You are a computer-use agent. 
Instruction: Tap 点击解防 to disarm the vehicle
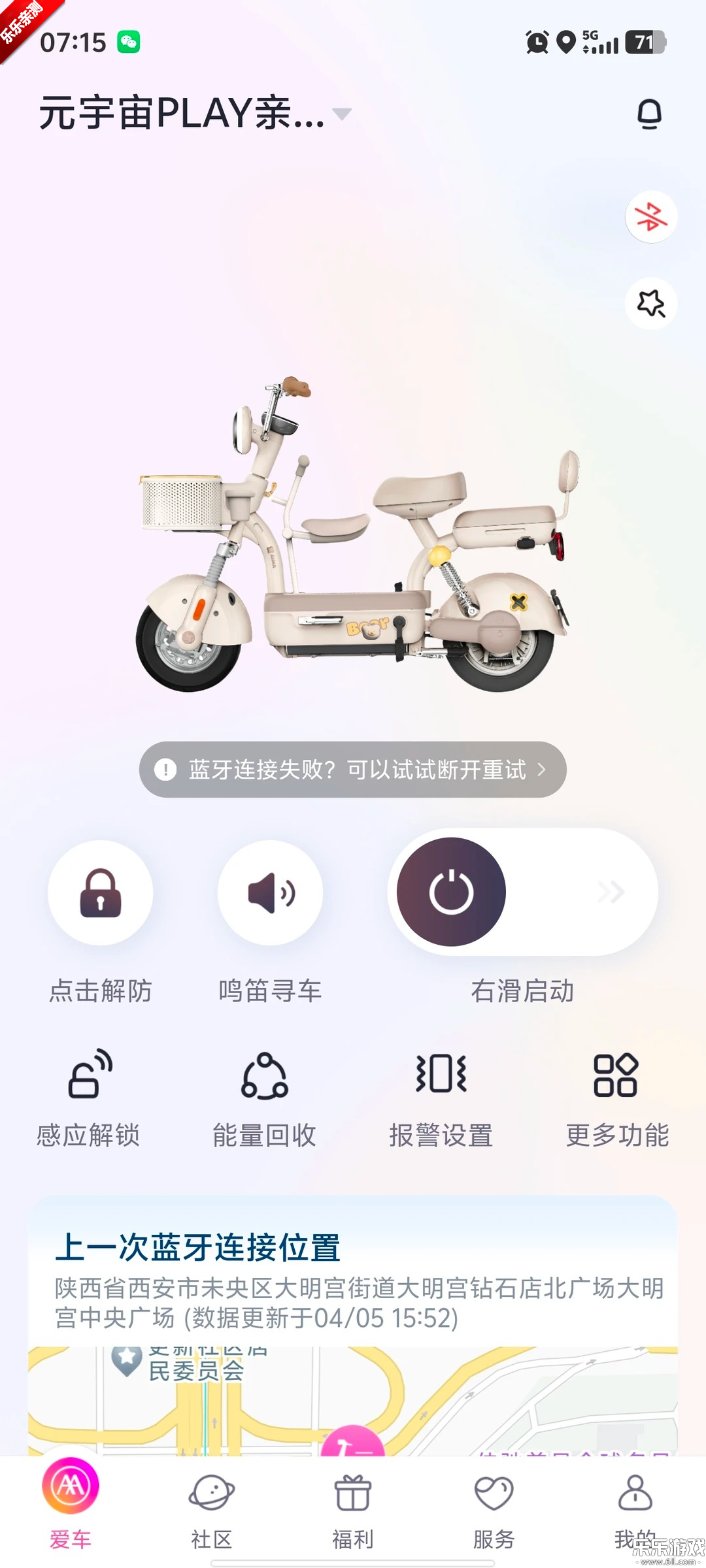coord(99,991)
